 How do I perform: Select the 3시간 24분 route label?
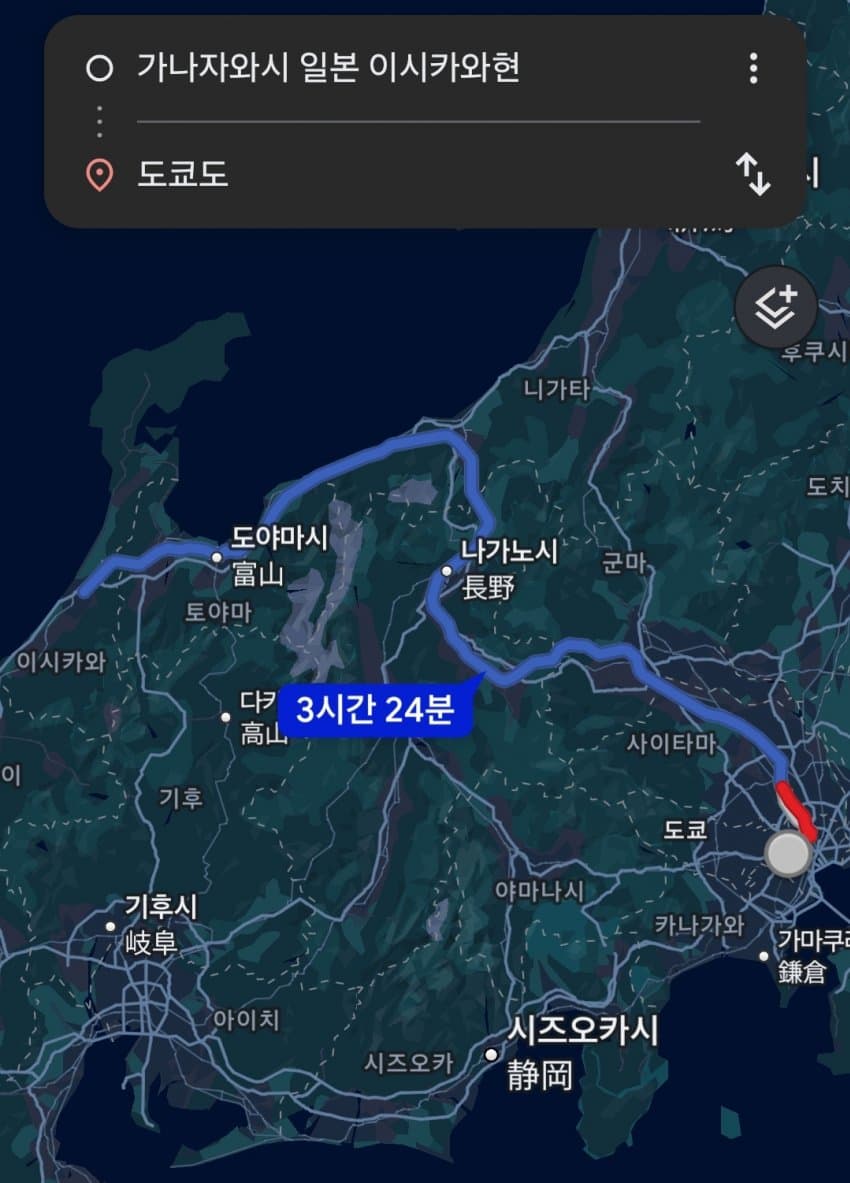click(376, 711)
